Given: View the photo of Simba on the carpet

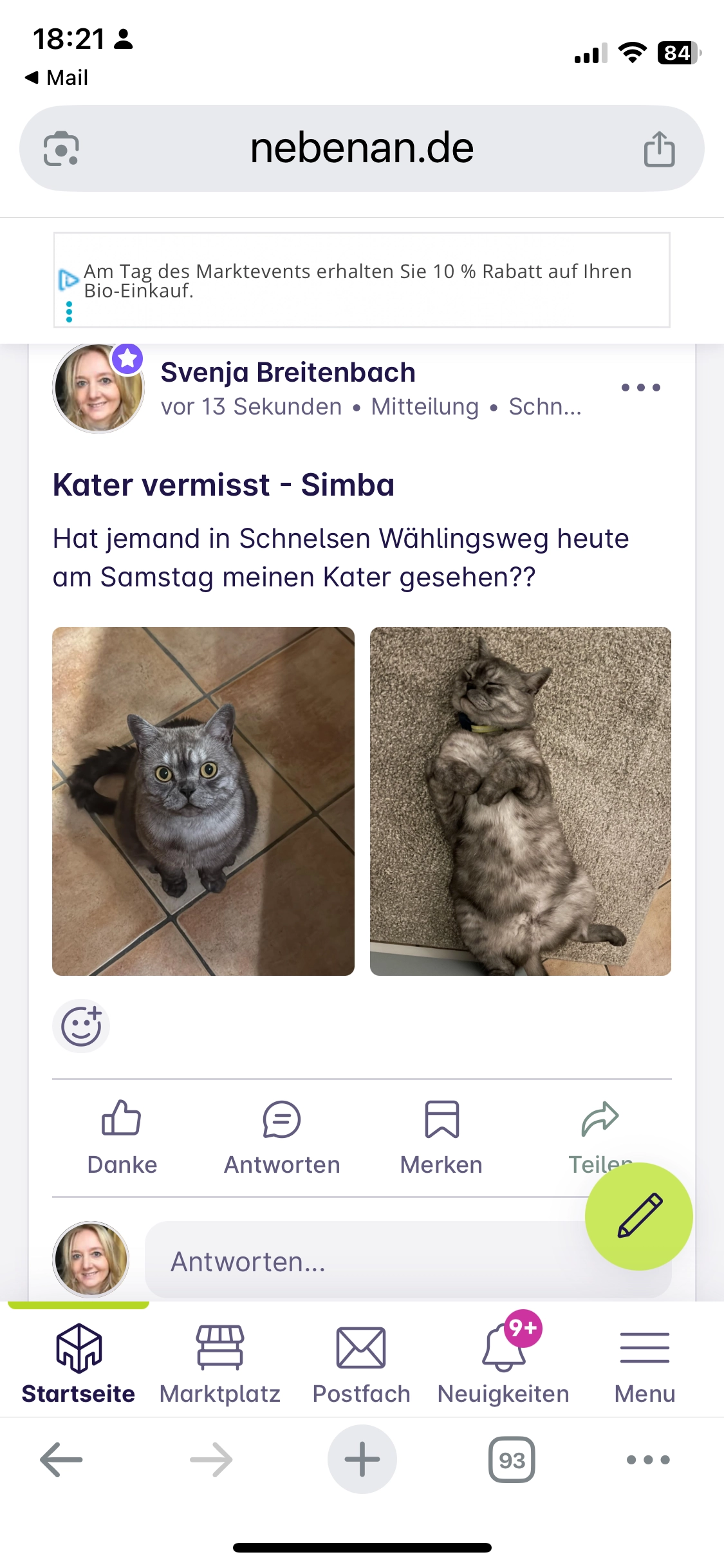Looking at the screenshot, I should pos(520,801).
